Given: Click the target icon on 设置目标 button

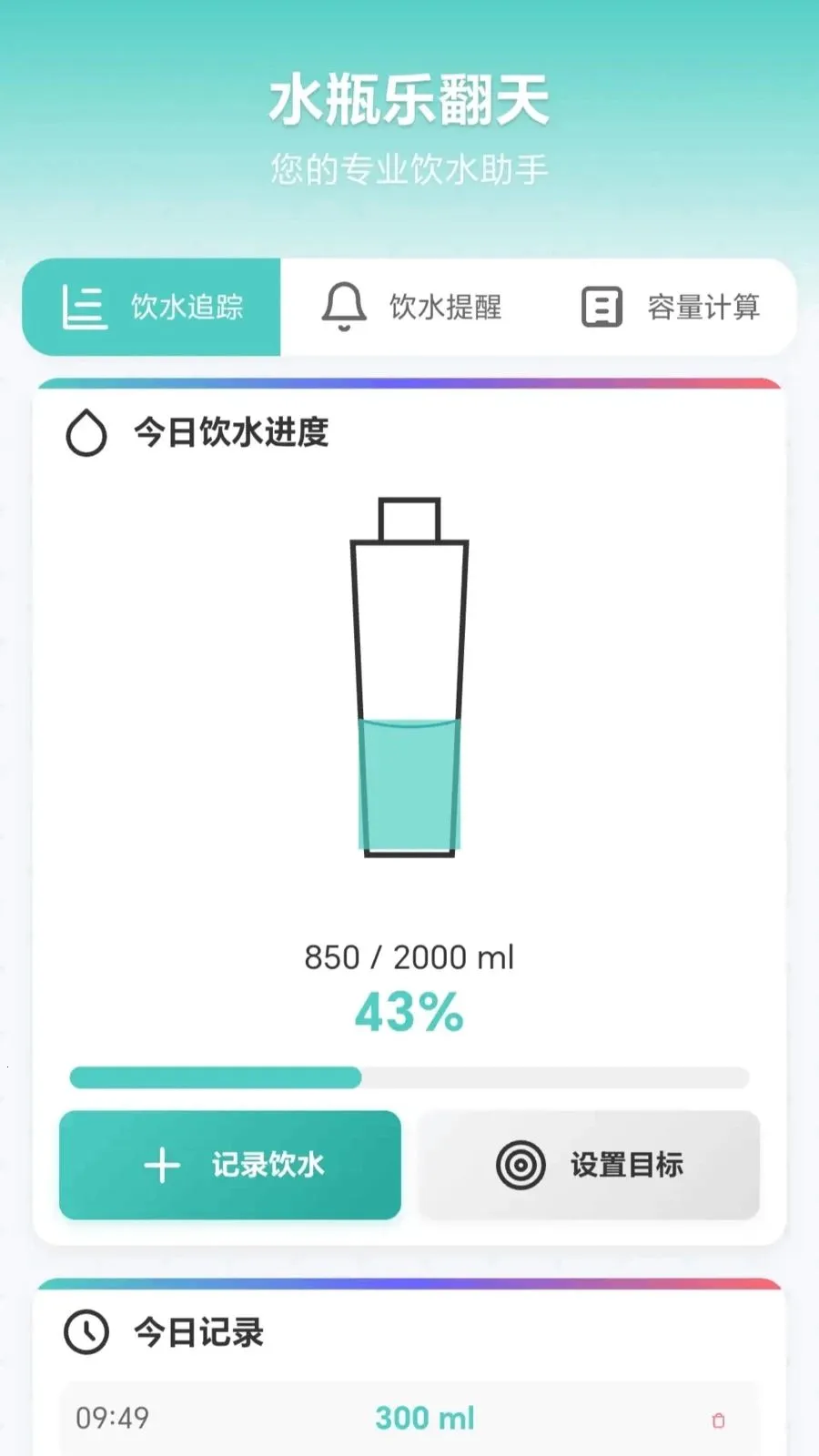Looking at the screenshot, I should click(x=519, y=1165).
